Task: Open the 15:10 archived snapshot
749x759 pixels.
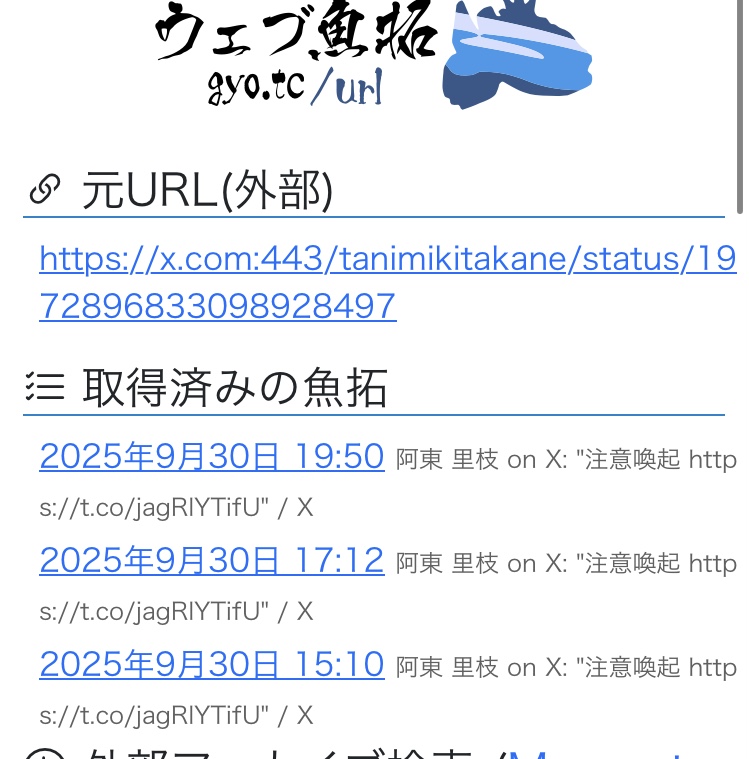Action: click(x=212, y=664)
